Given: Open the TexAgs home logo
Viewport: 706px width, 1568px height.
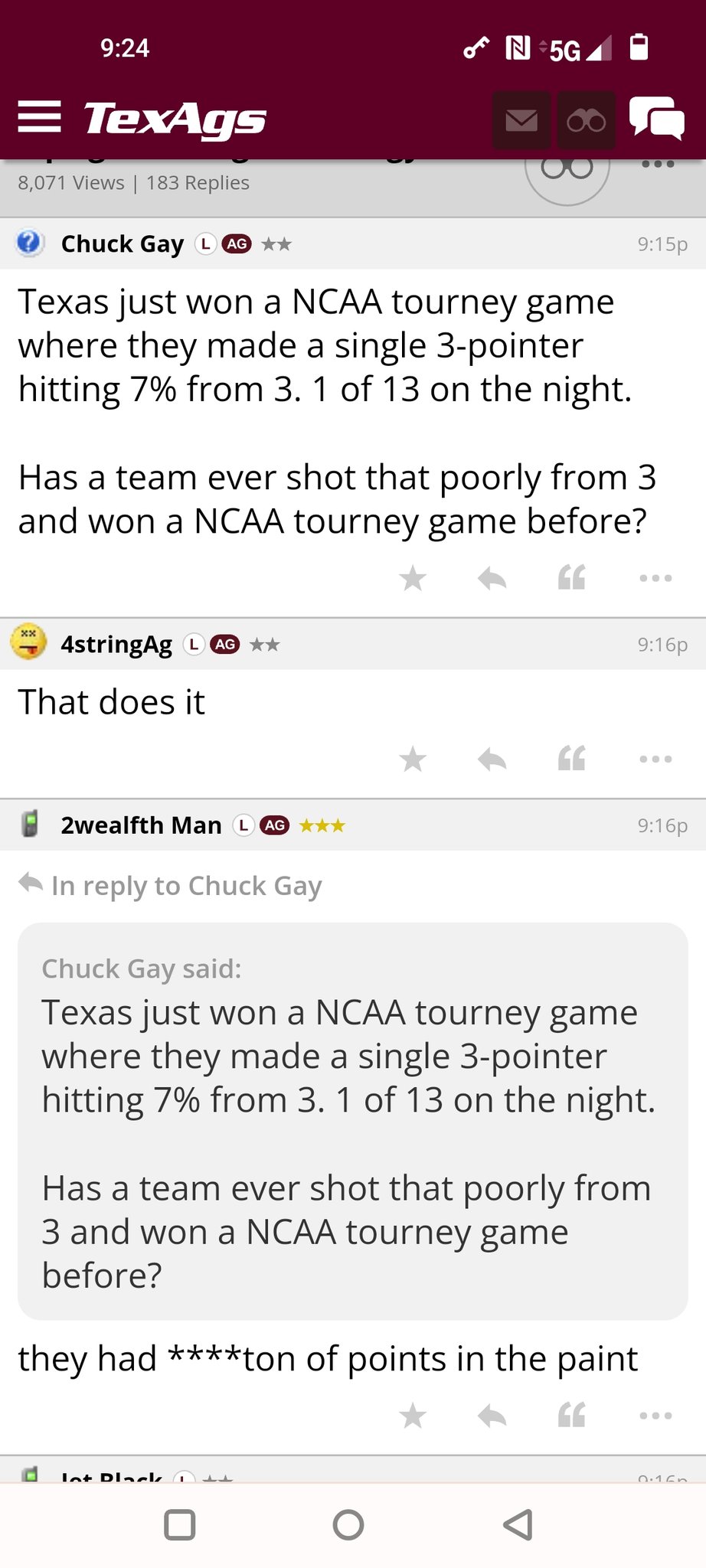Looking at the screenshot, I should [175, 119].
